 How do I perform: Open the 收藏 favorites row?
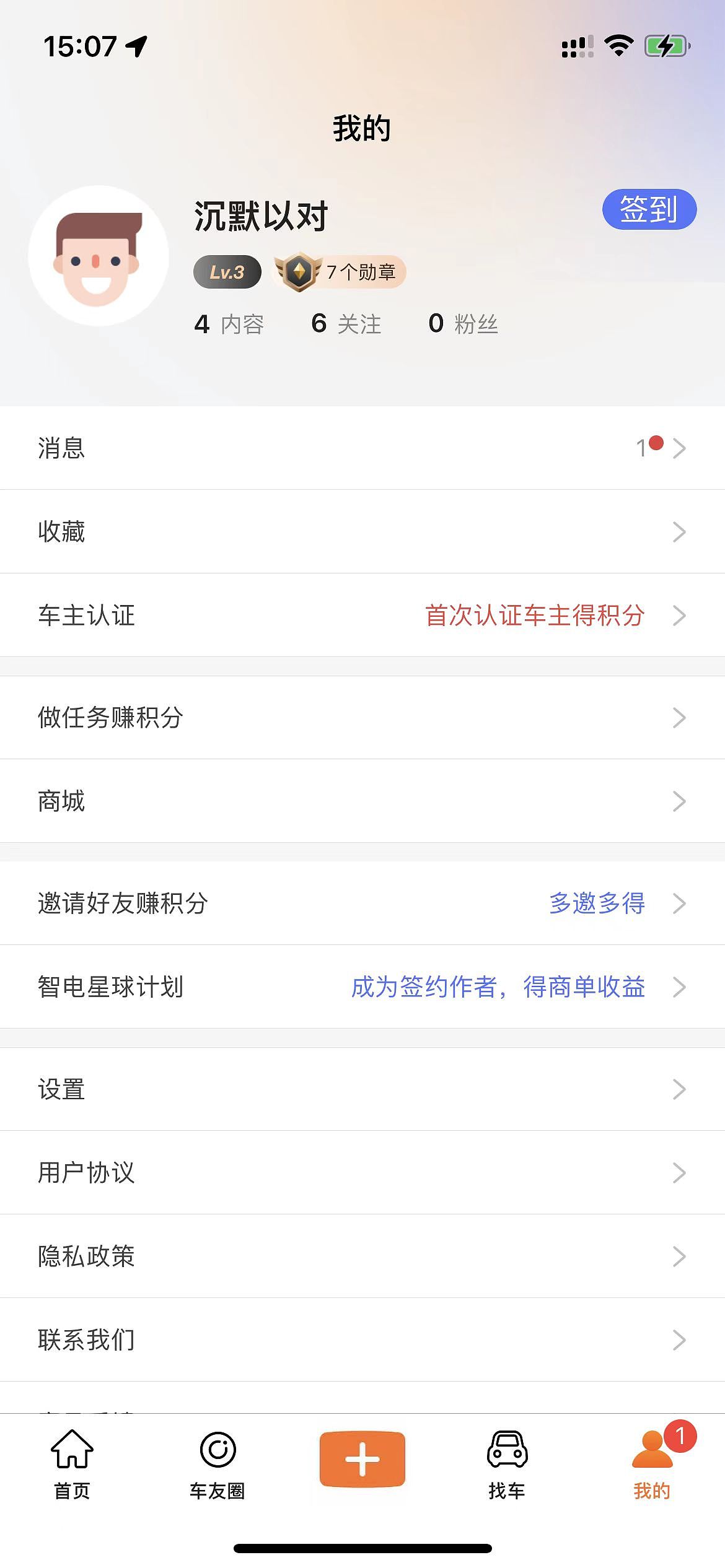click(362, 531)
